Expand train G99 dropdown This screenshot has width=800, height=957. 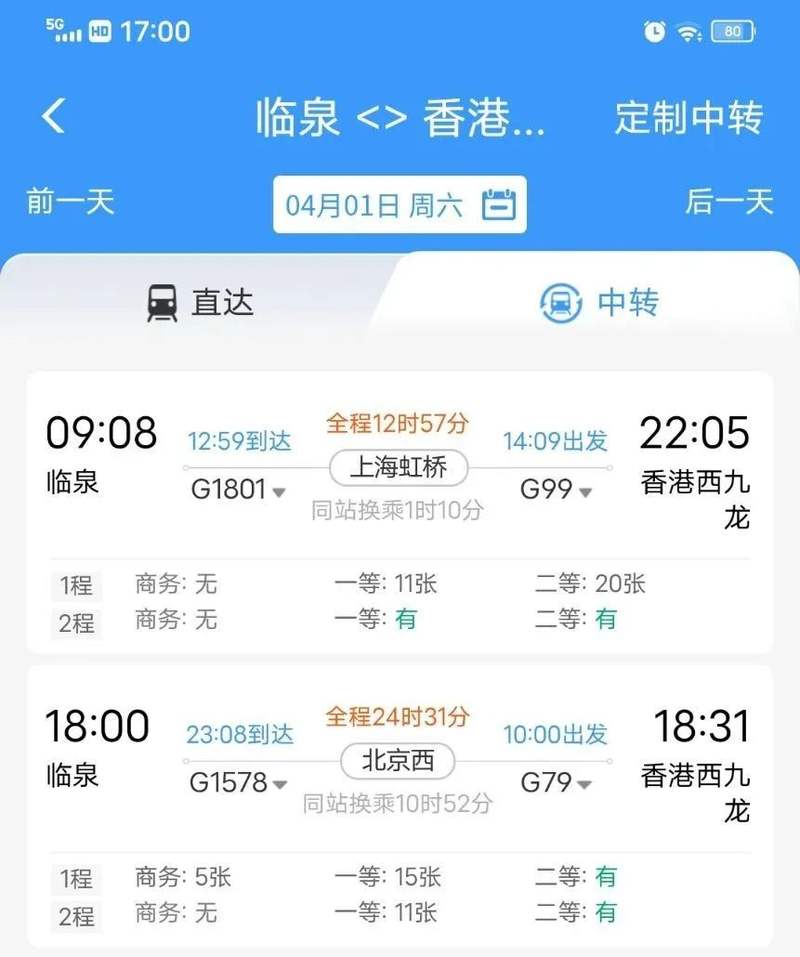click(x=556, y=490)
